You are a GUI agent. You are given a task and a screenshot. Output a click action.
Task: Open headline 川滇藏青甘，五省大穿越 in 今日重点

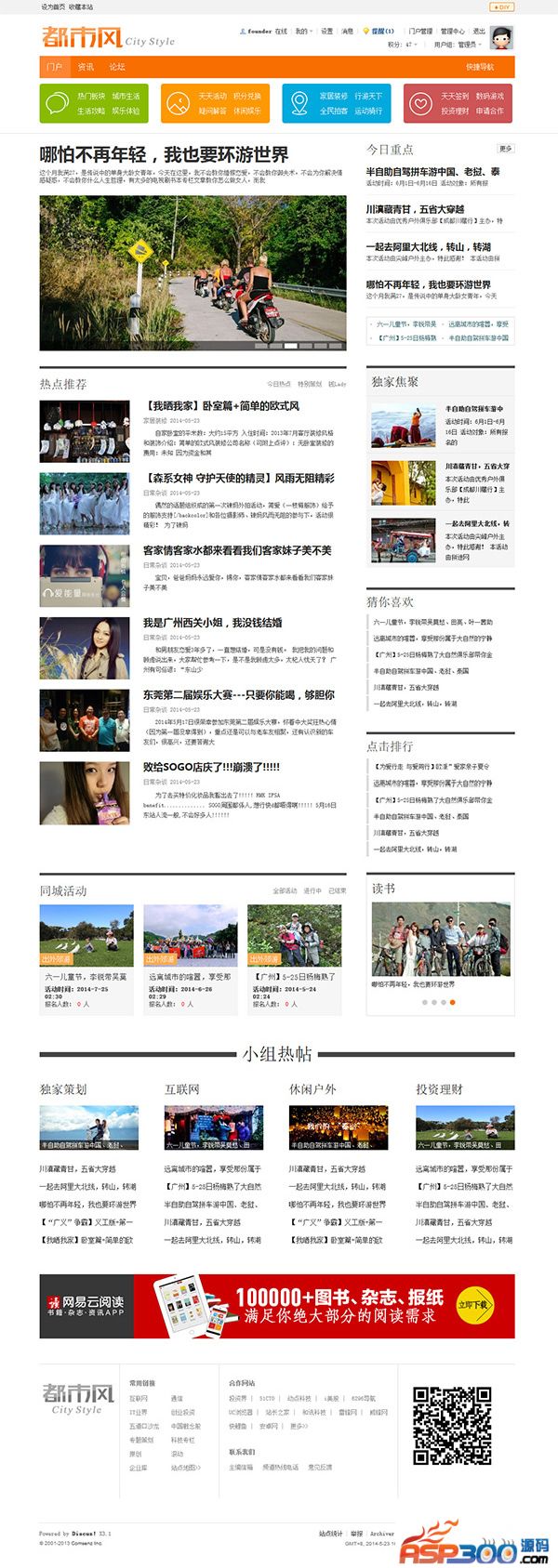(415, 209)
